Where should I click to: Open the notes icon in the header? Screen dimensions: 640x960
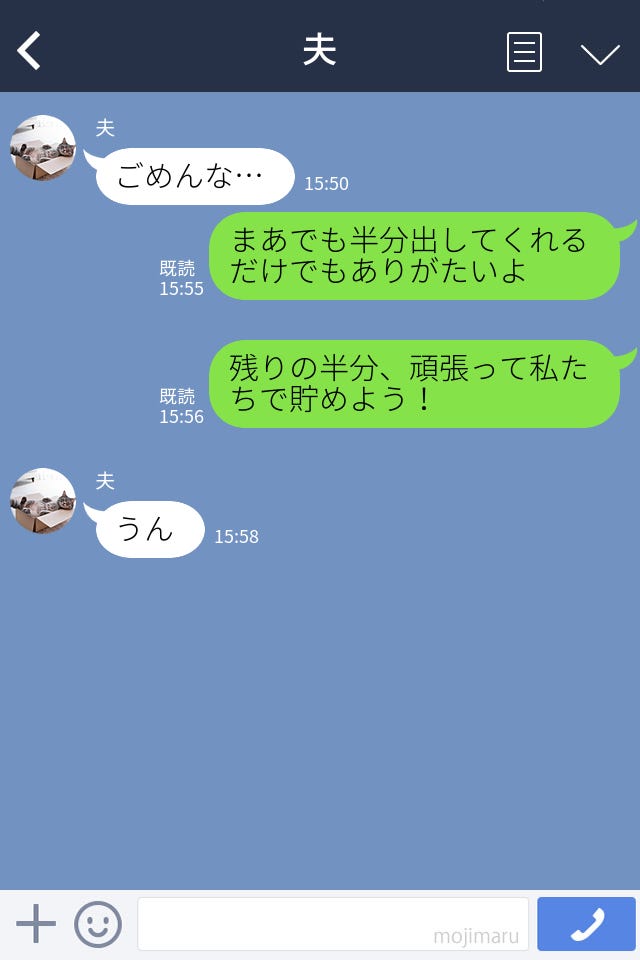point(524,52)
